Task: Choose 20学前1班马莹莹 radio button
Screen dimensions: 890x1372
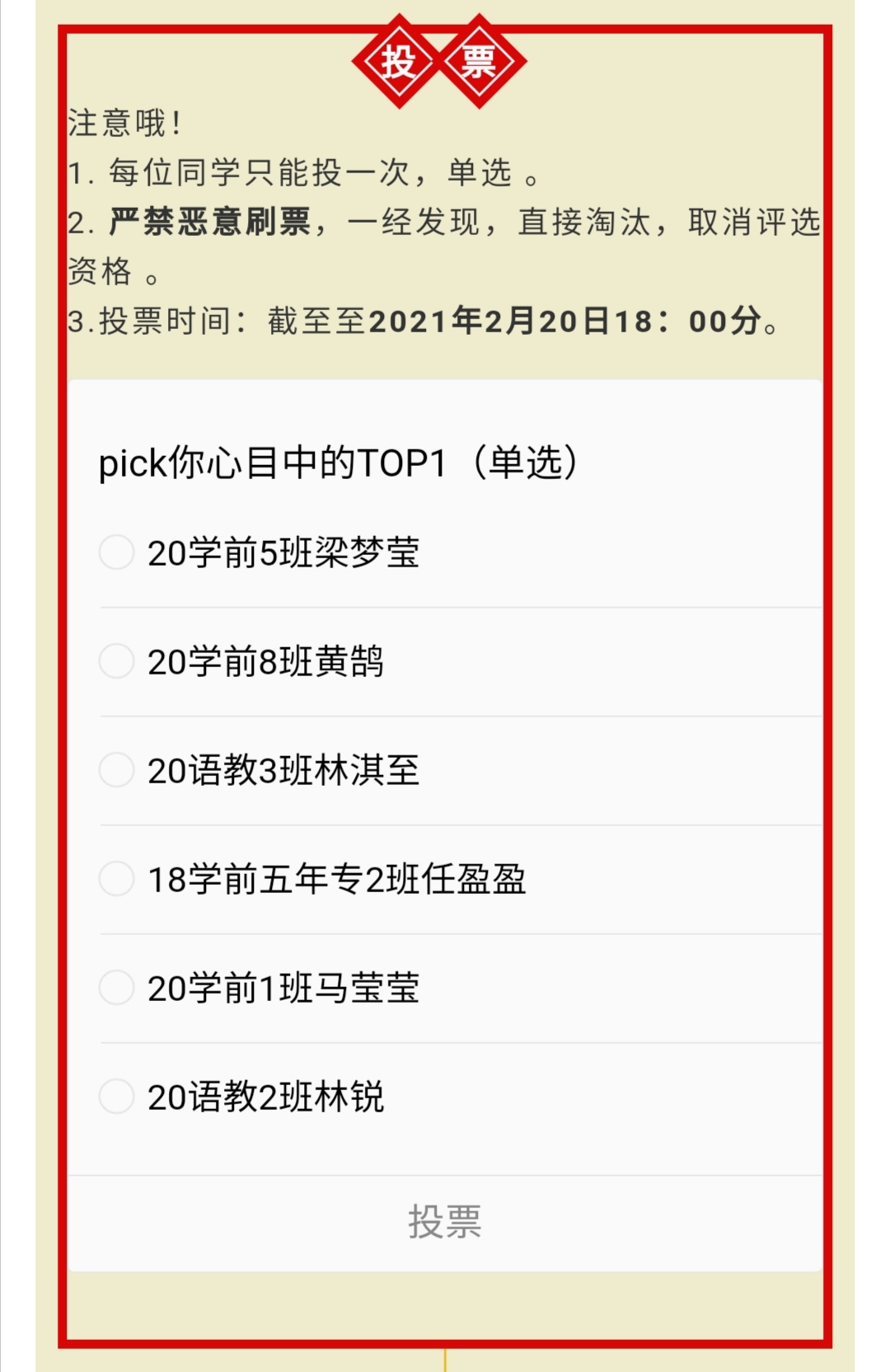Action: tap(117, 987)
